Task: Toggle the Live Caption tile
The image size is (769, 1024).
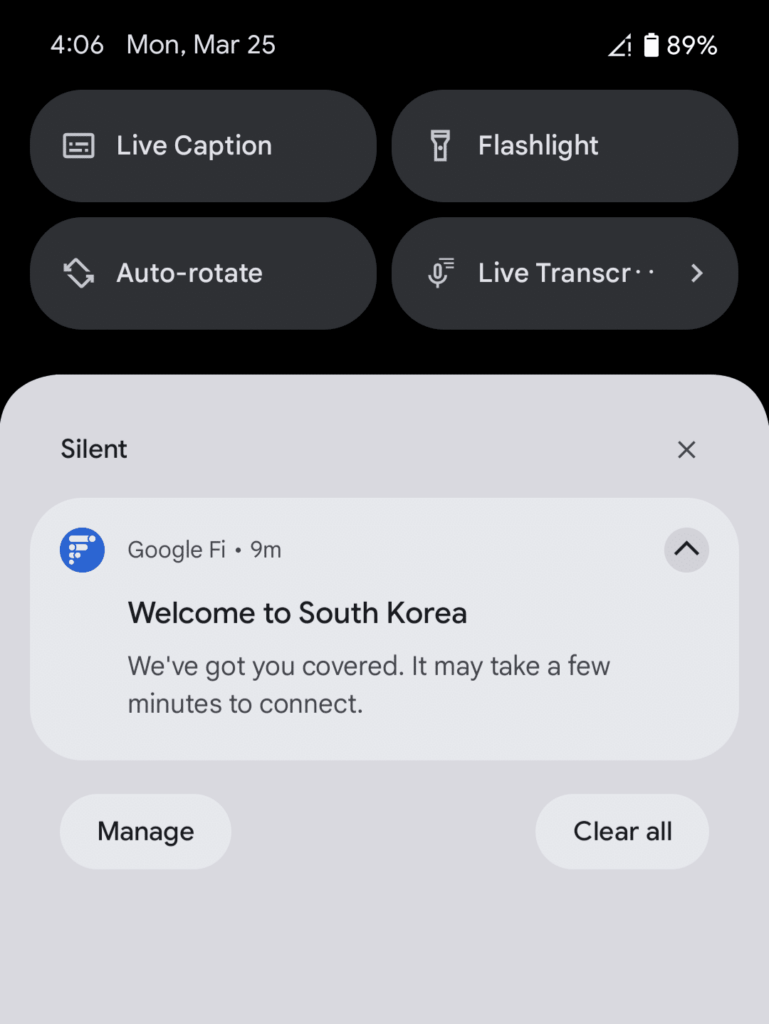Action: pos(203,146)
